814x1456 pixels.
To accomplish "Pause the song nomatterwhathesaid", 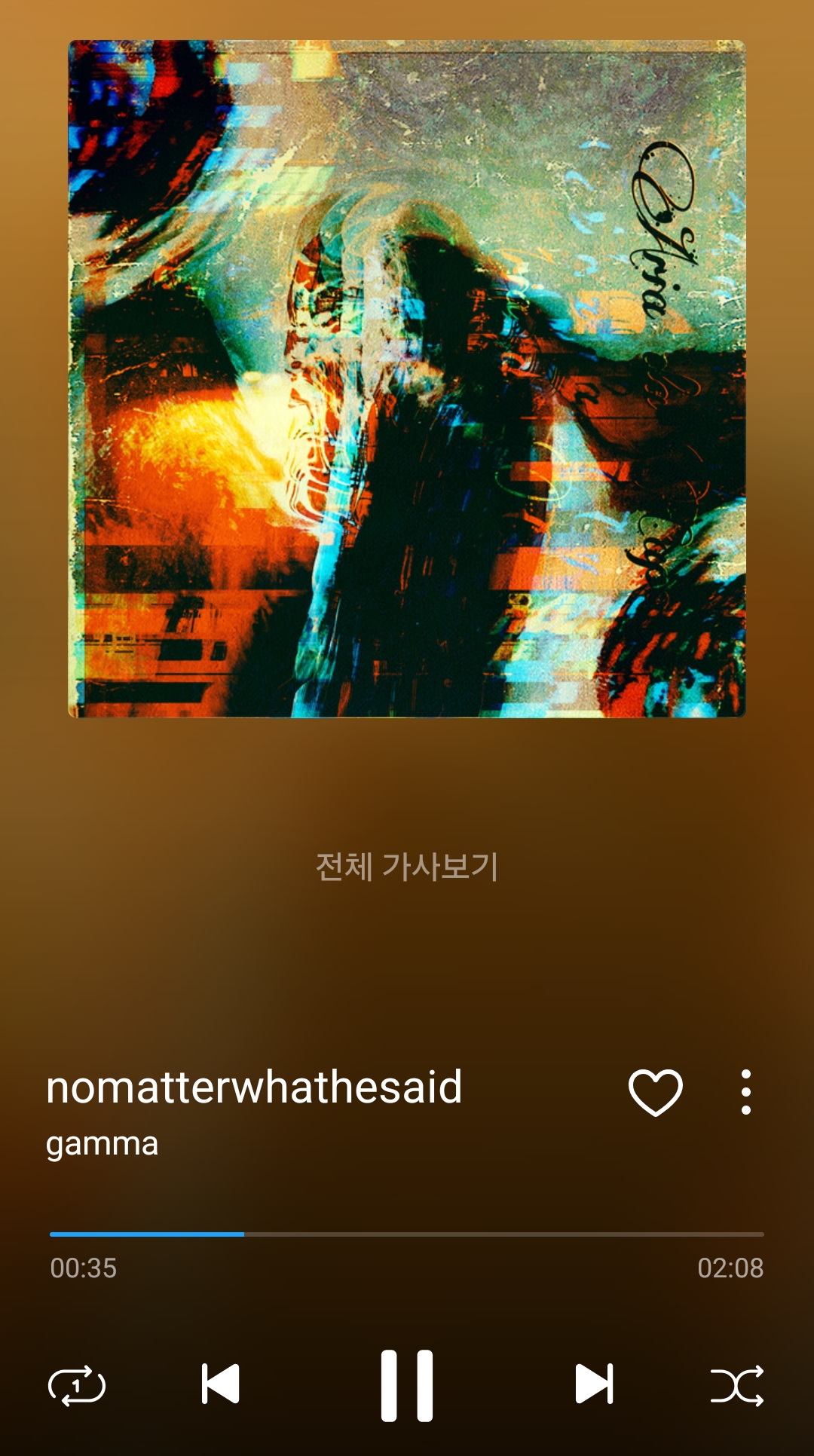I will (407, 1385).
